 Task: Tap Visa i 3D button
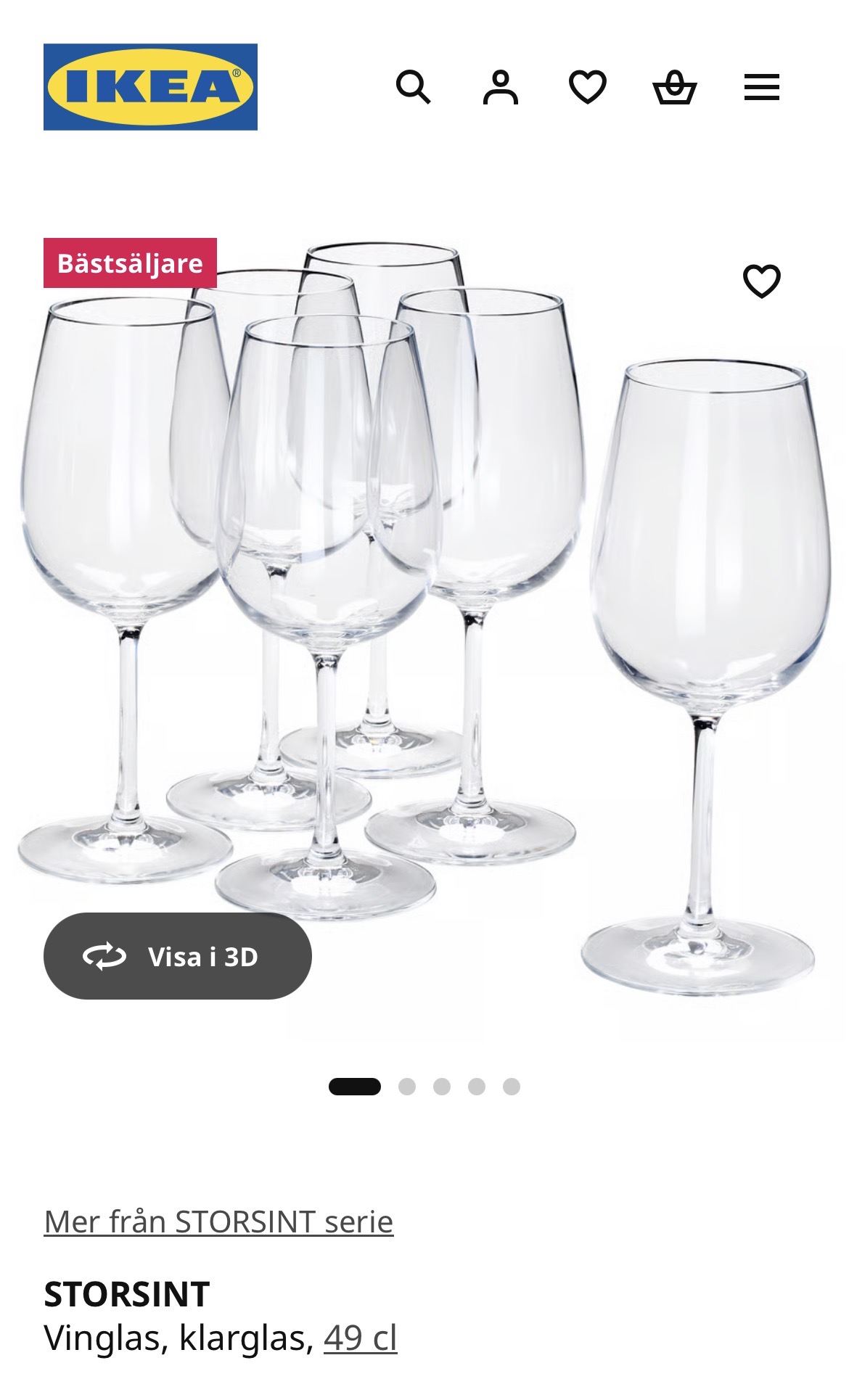[x=178, y=956]
